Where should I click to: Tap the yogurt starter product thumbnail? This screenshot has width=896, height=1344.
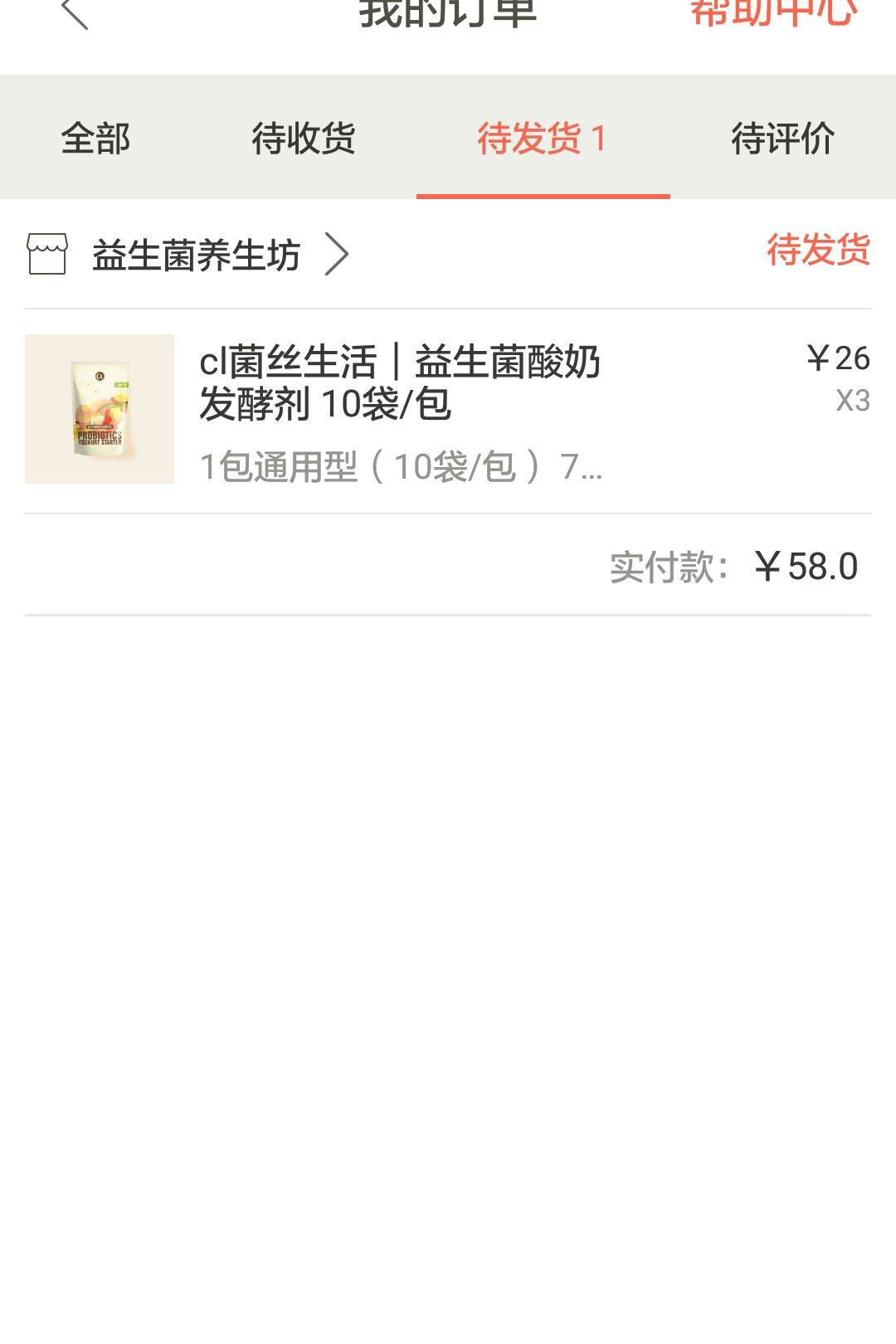click(100, 409)
